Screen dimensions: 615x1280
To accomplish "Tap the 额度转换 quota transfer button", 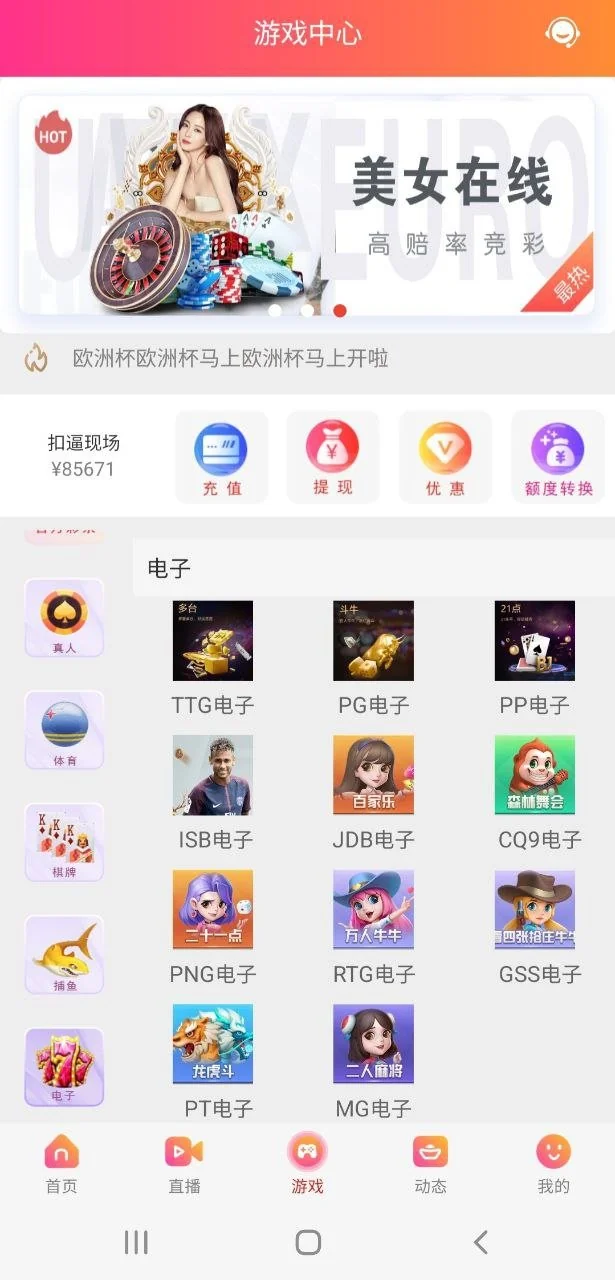I will [x=558, y=456].
